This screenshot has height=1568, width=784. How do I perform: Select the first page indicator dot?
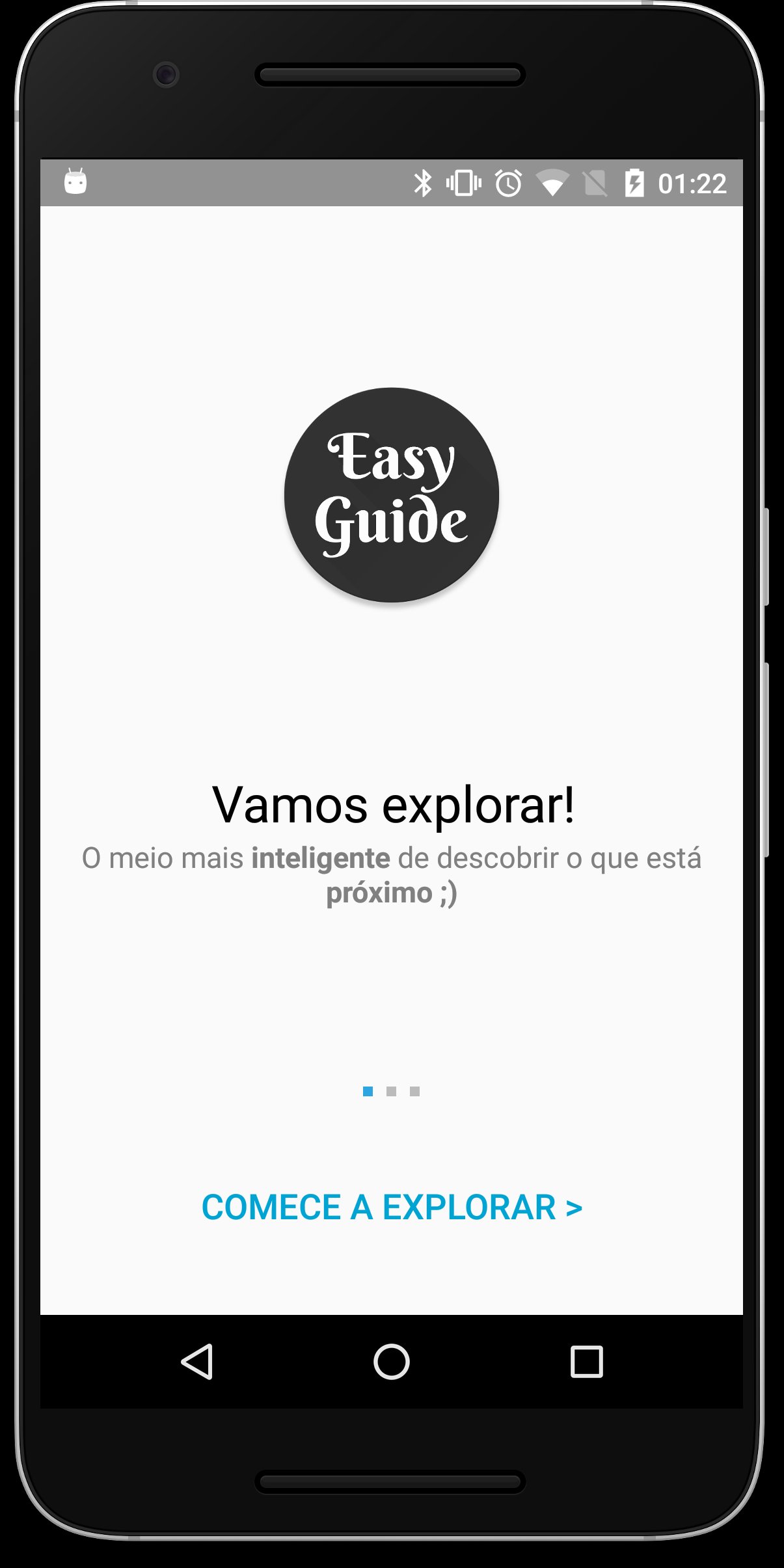(x=366, y=1092)
